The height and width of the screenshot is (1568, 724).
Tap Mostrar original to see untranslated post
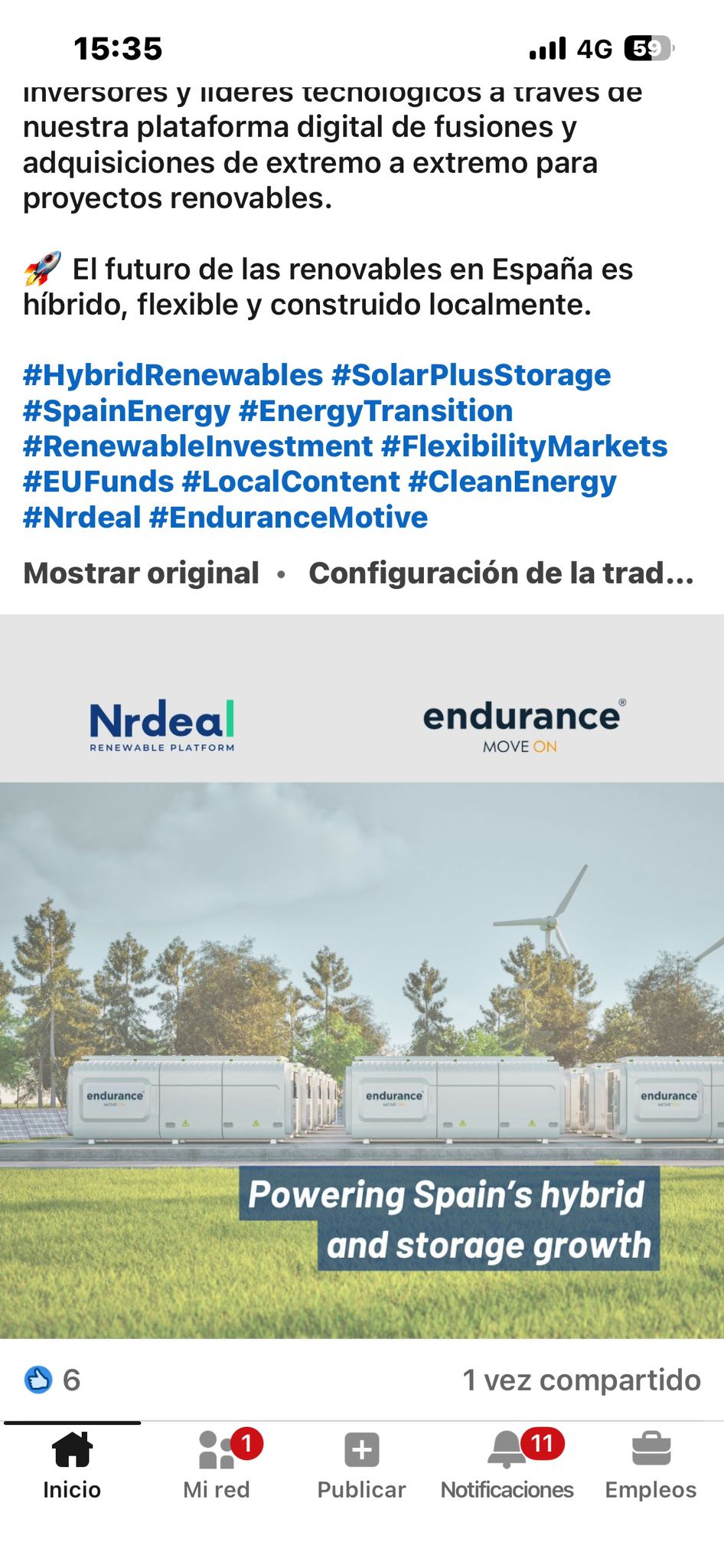tap(142, 573)
